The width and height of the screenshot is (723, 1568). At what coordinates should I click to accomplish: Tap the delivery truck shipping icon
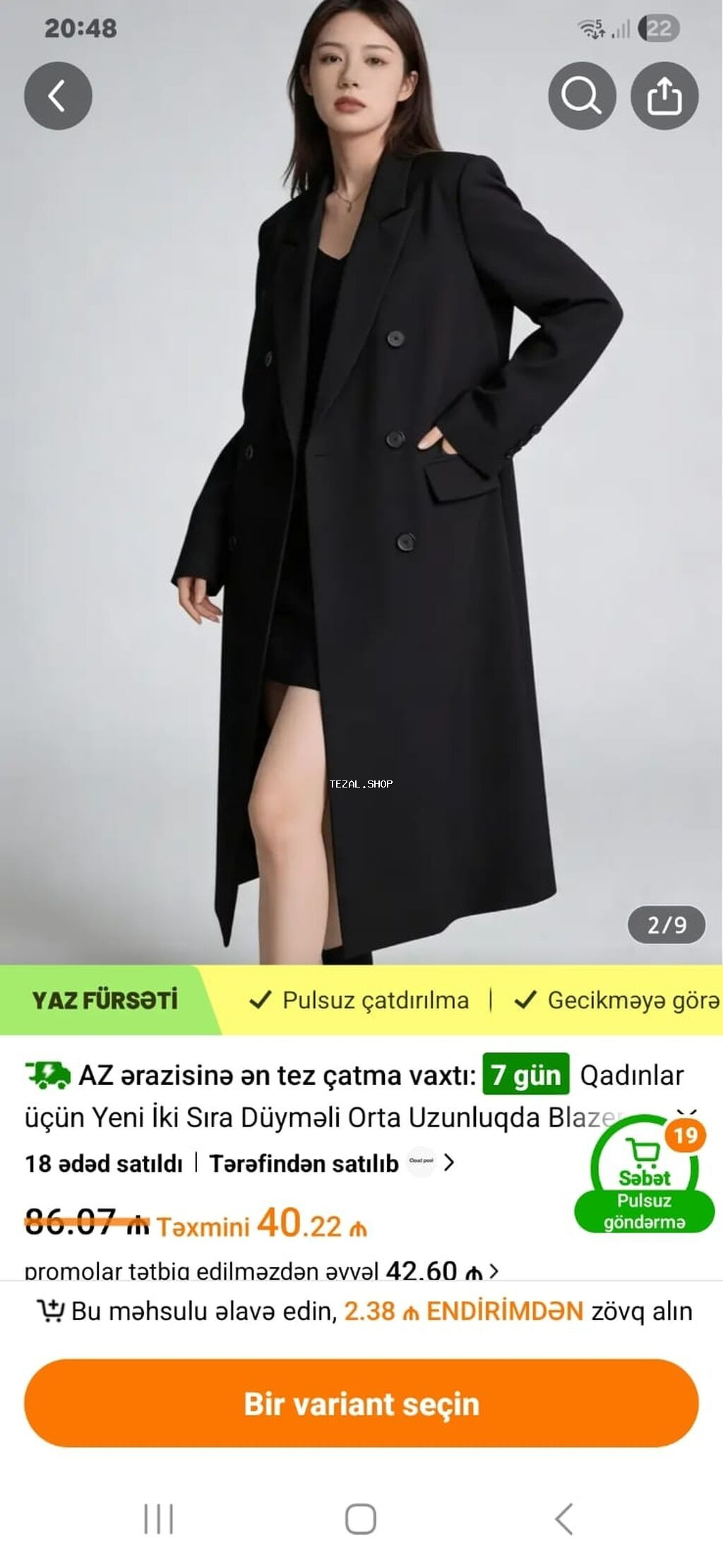[x=49, y=1074]
